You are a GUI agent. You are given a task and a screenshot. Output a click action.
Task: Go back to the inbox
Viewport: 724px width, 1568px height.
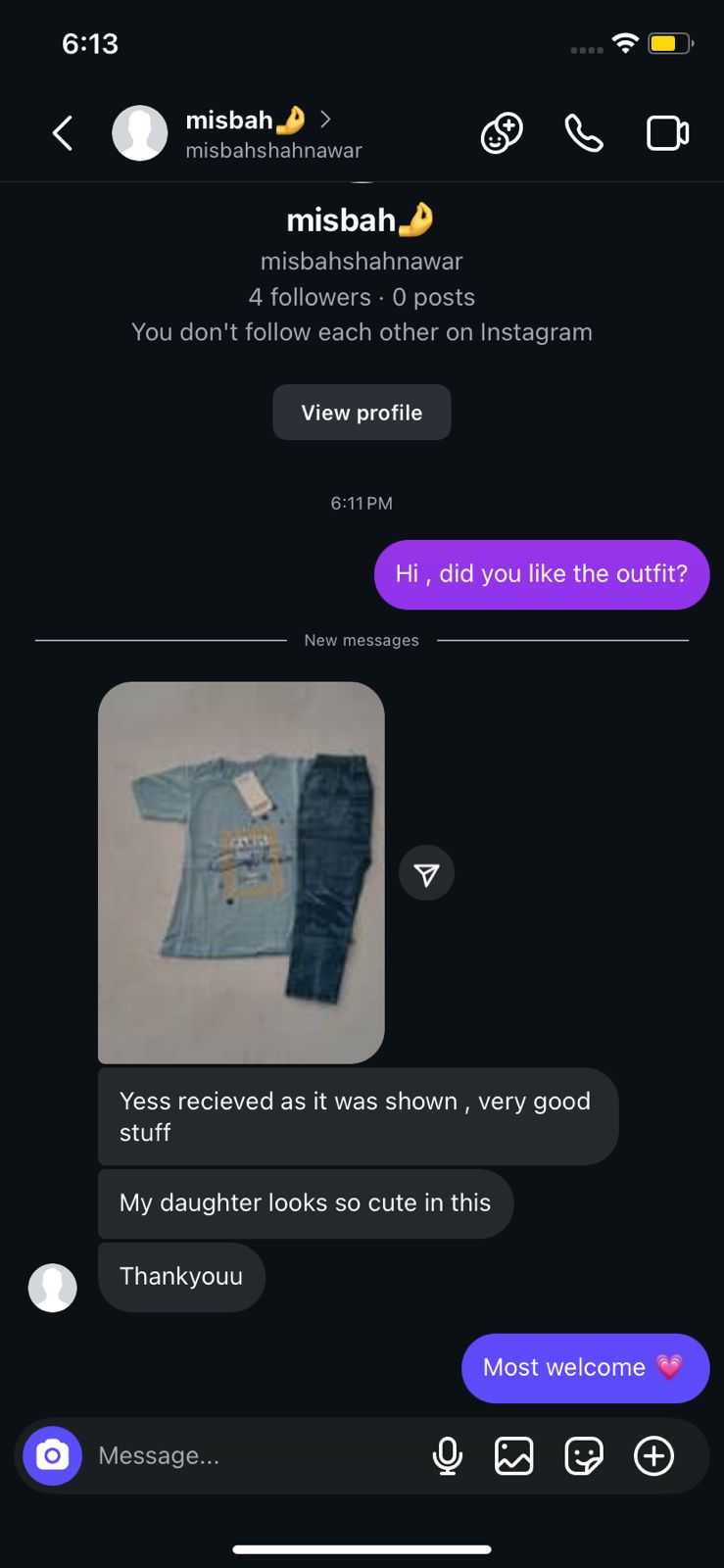tap(63, 133)
